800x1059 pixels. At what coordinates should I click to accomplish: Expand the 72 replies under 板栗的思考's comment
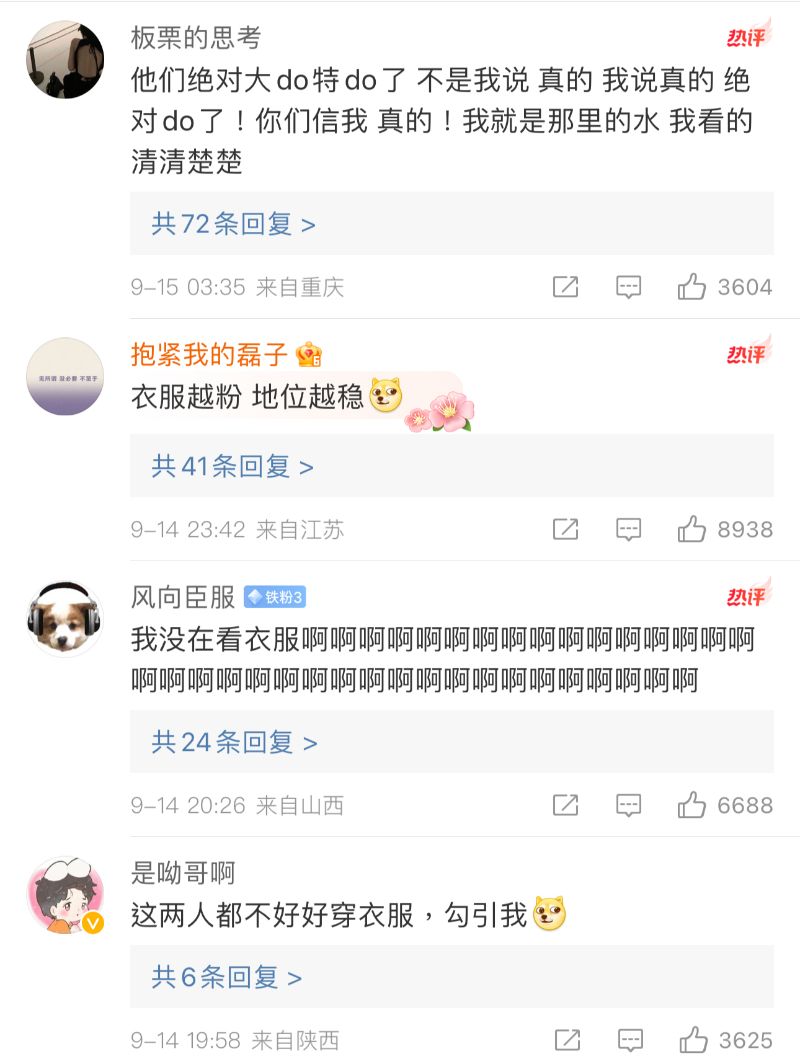(233, 224)
